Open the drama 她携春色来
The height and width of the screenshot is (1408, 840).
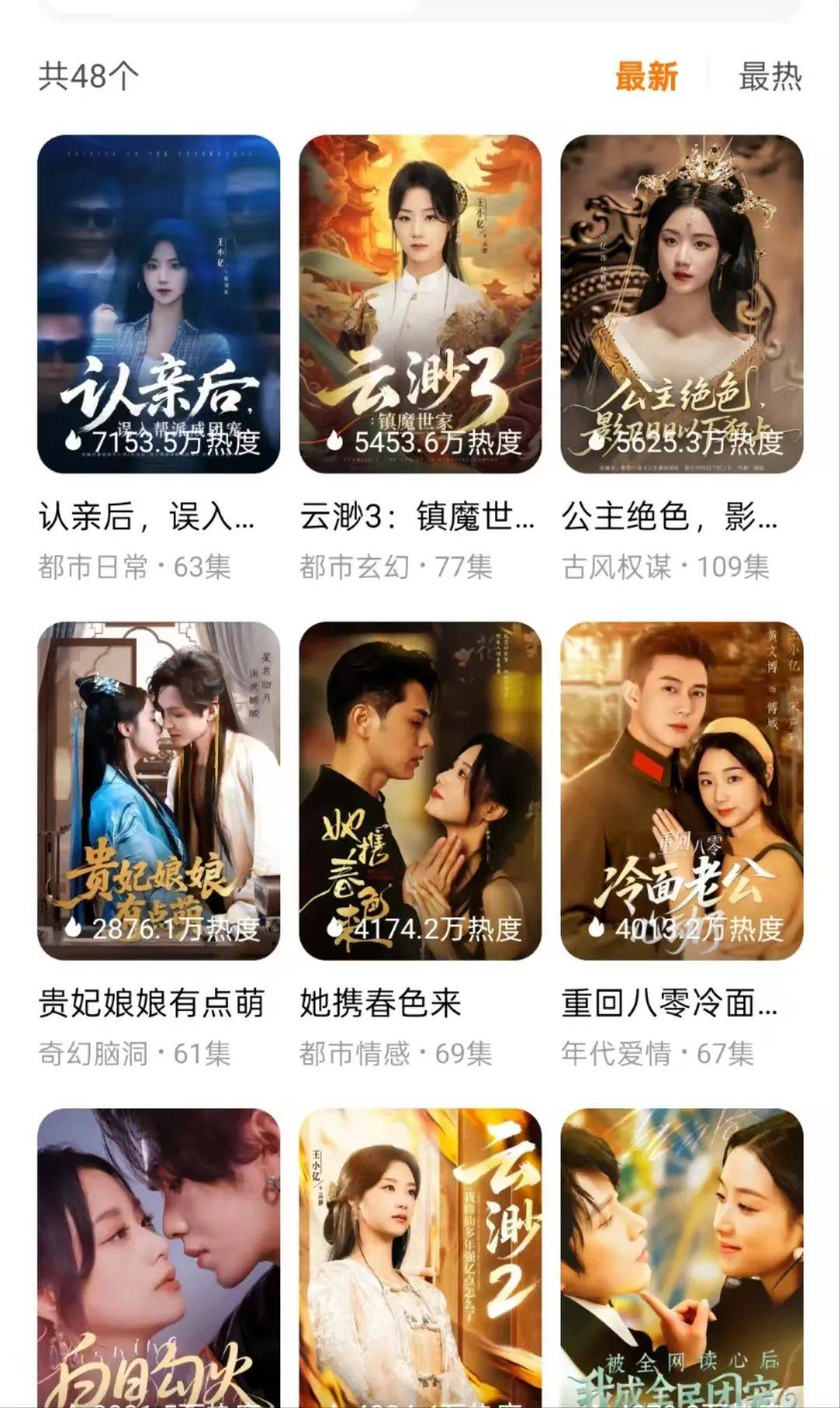click(420, 790)
